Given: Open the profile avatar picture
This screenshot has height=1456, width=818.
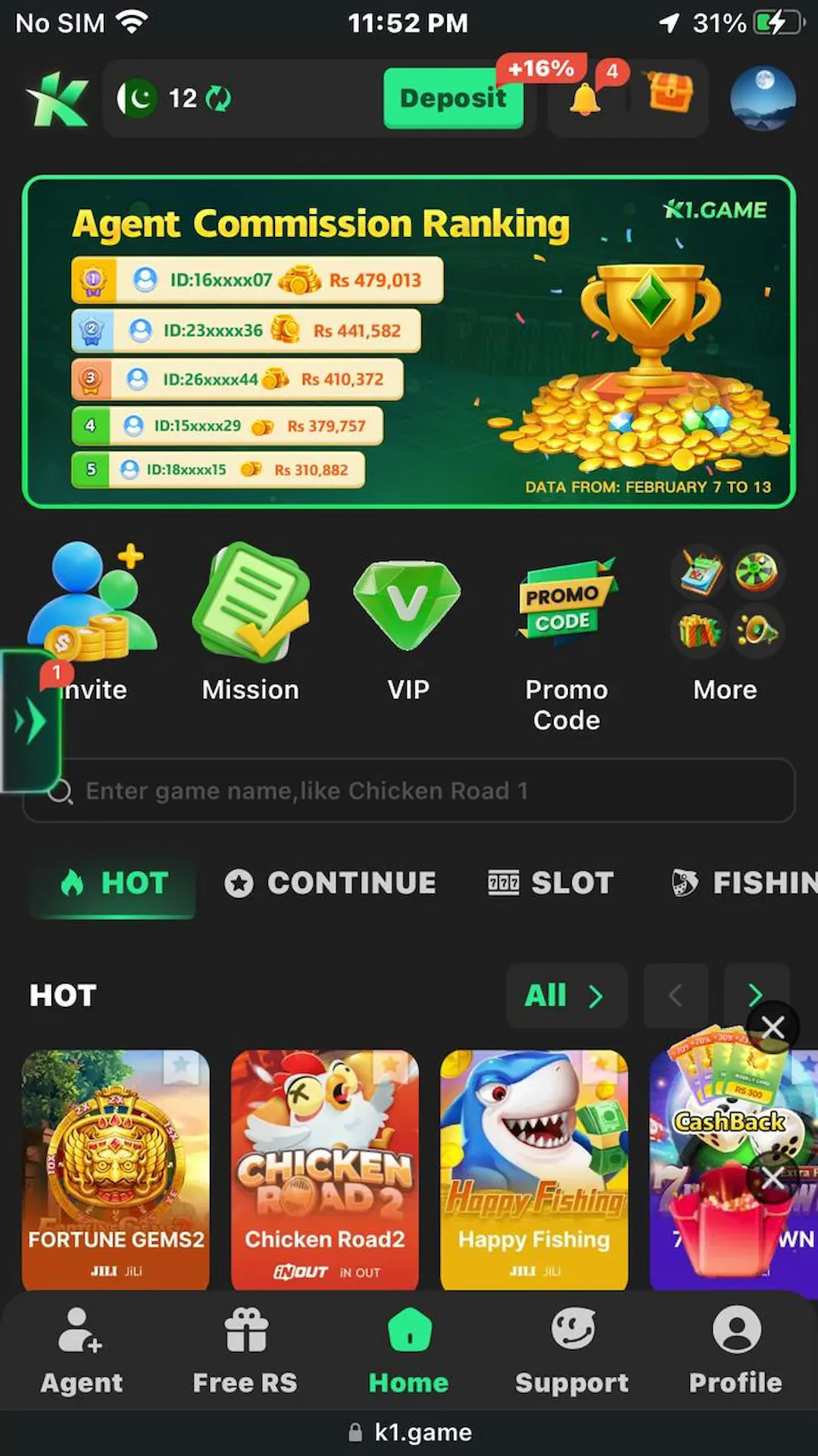Looking at the screenshot, I should [763, 98].
